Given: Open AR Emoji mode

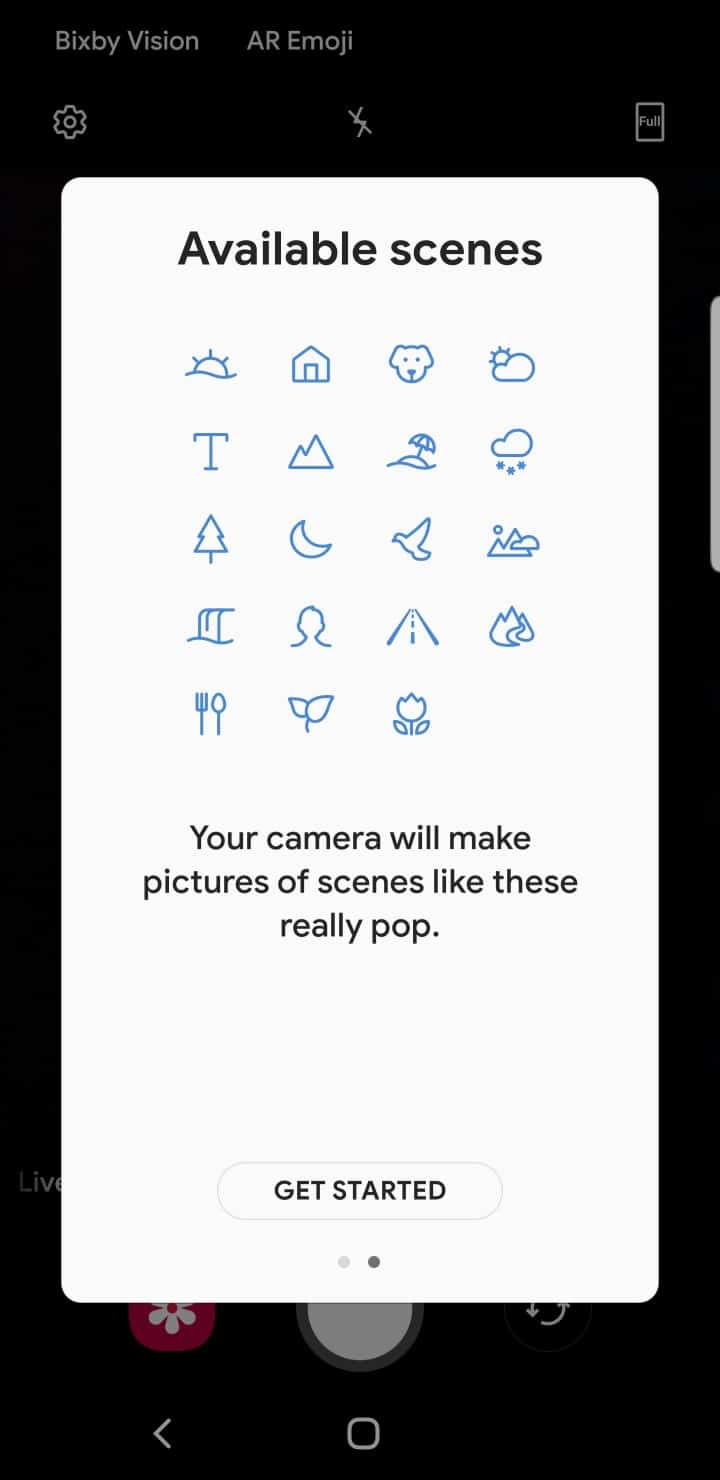Looking at the screenshot, I should click(299, 41).
